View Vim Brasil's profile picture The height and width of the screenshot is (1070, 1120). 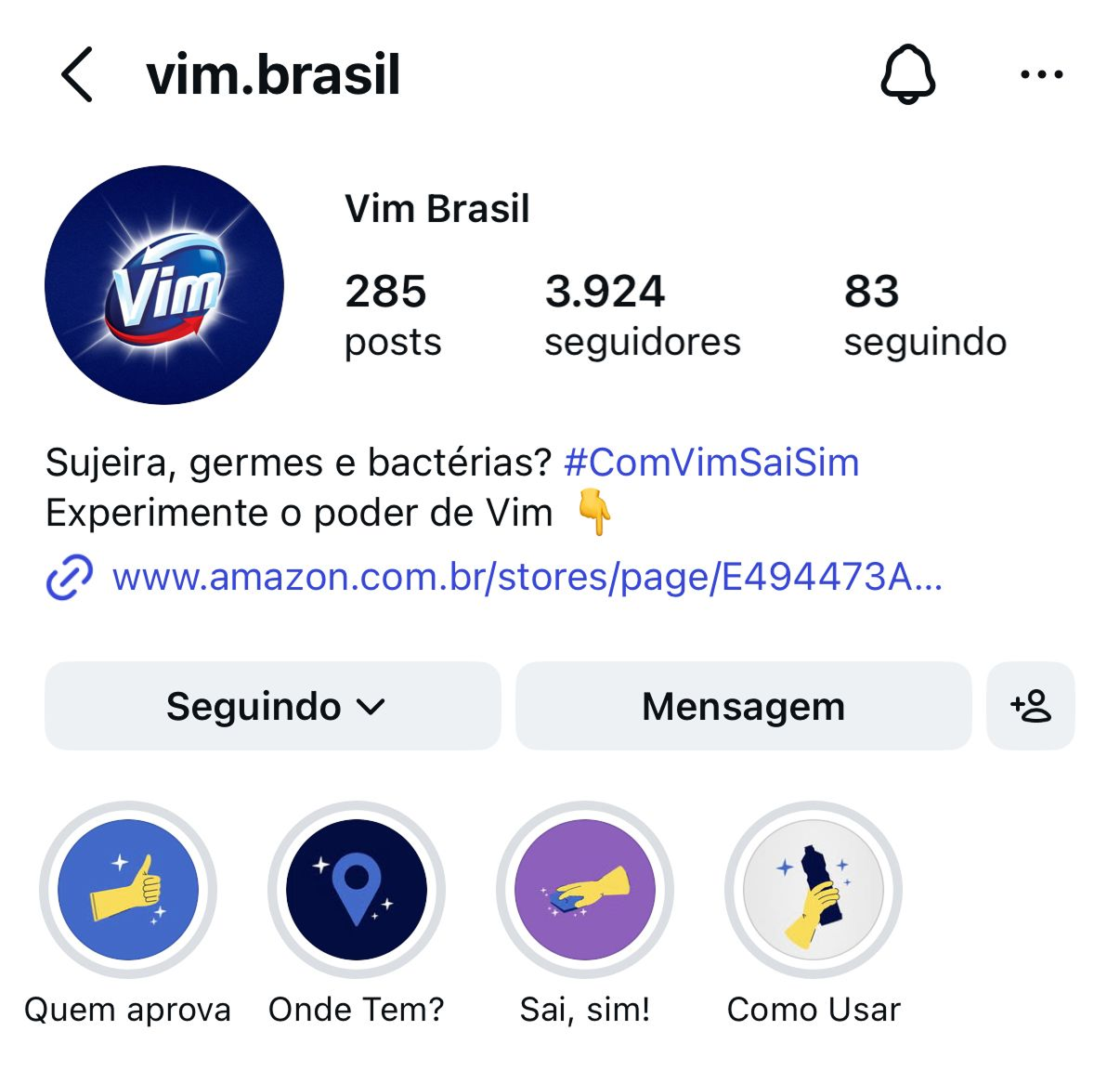coord(164,285)
